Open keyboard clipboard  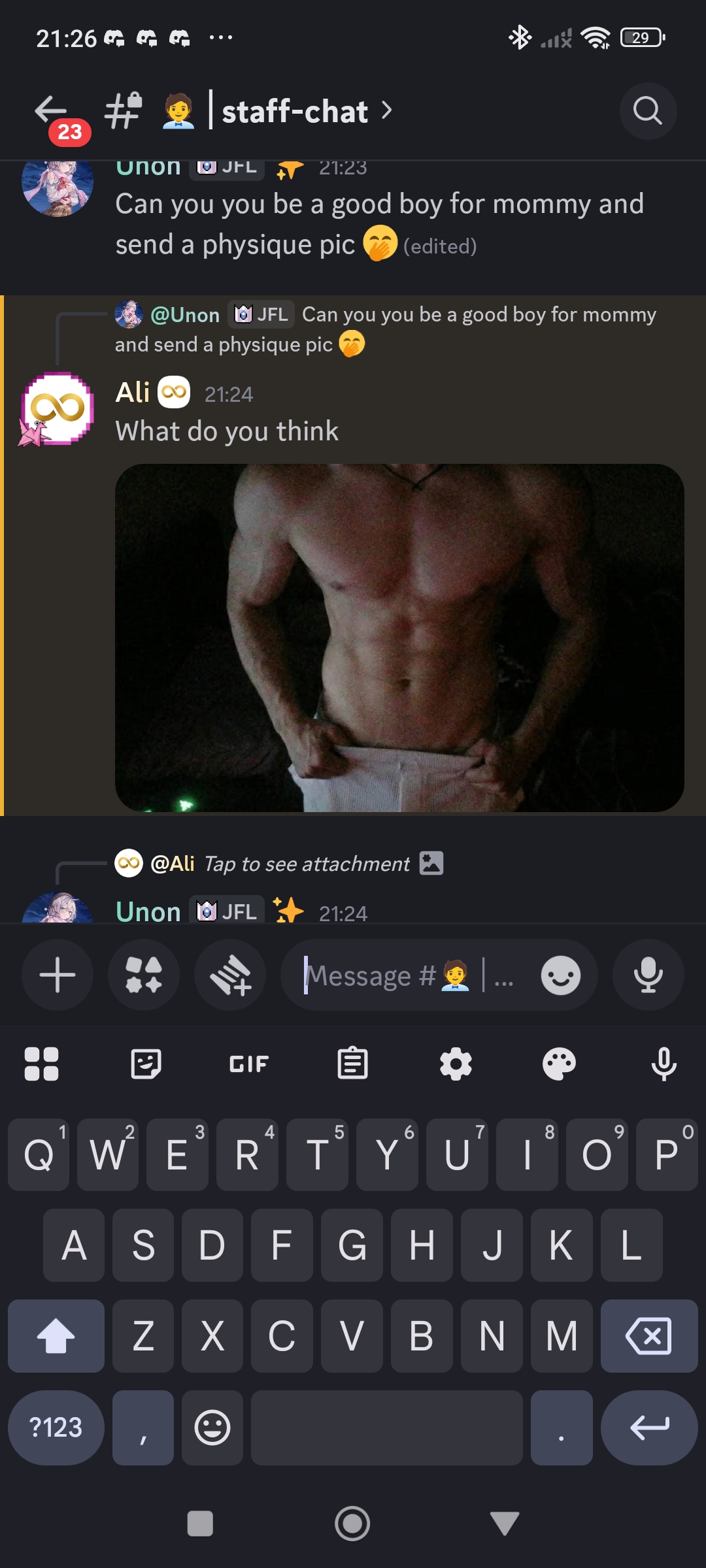point(352,1064)
